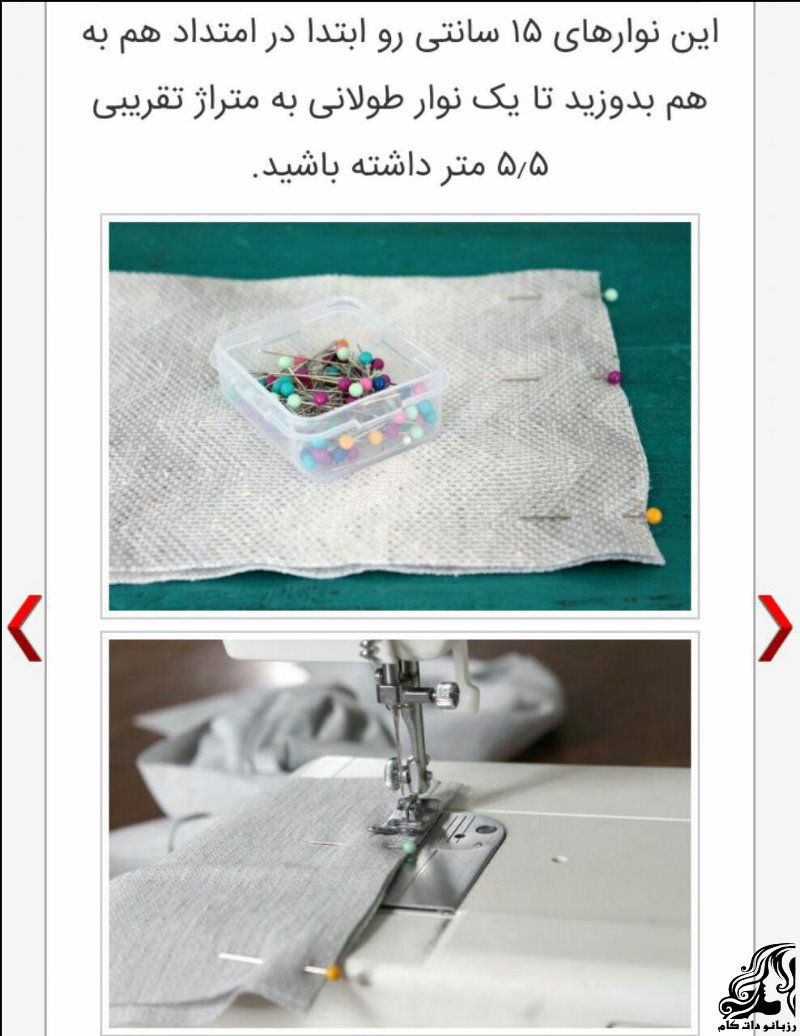Open the Rozbano dot com watermark link
800x1036 pixels.
click(755, 1020)
